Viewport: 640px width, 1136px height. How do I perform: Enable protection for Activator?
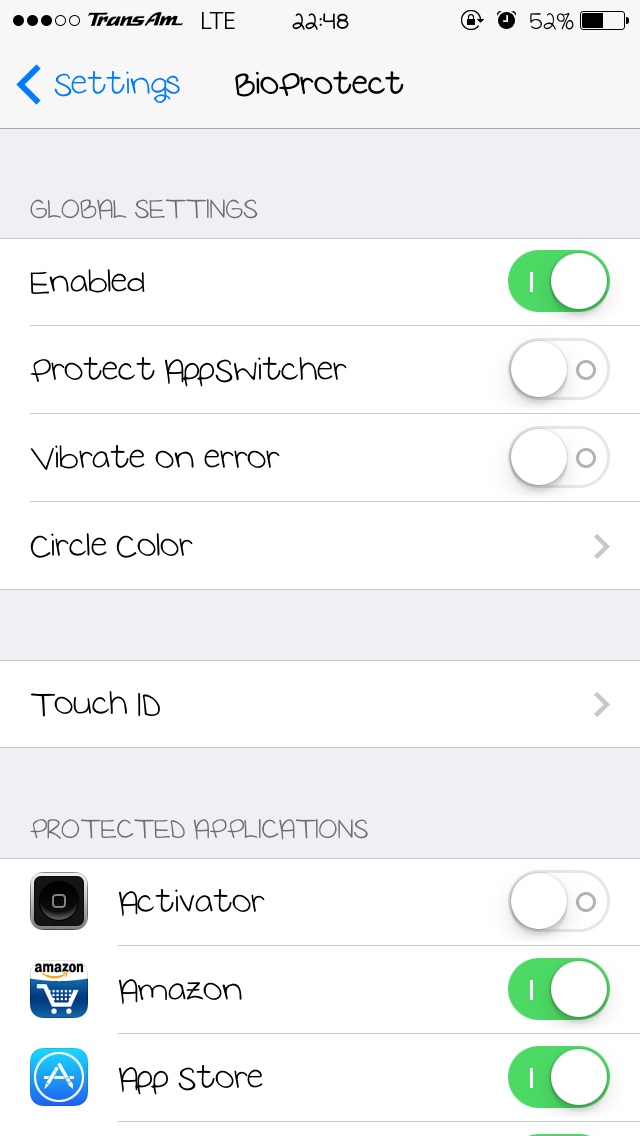[559, 901]
